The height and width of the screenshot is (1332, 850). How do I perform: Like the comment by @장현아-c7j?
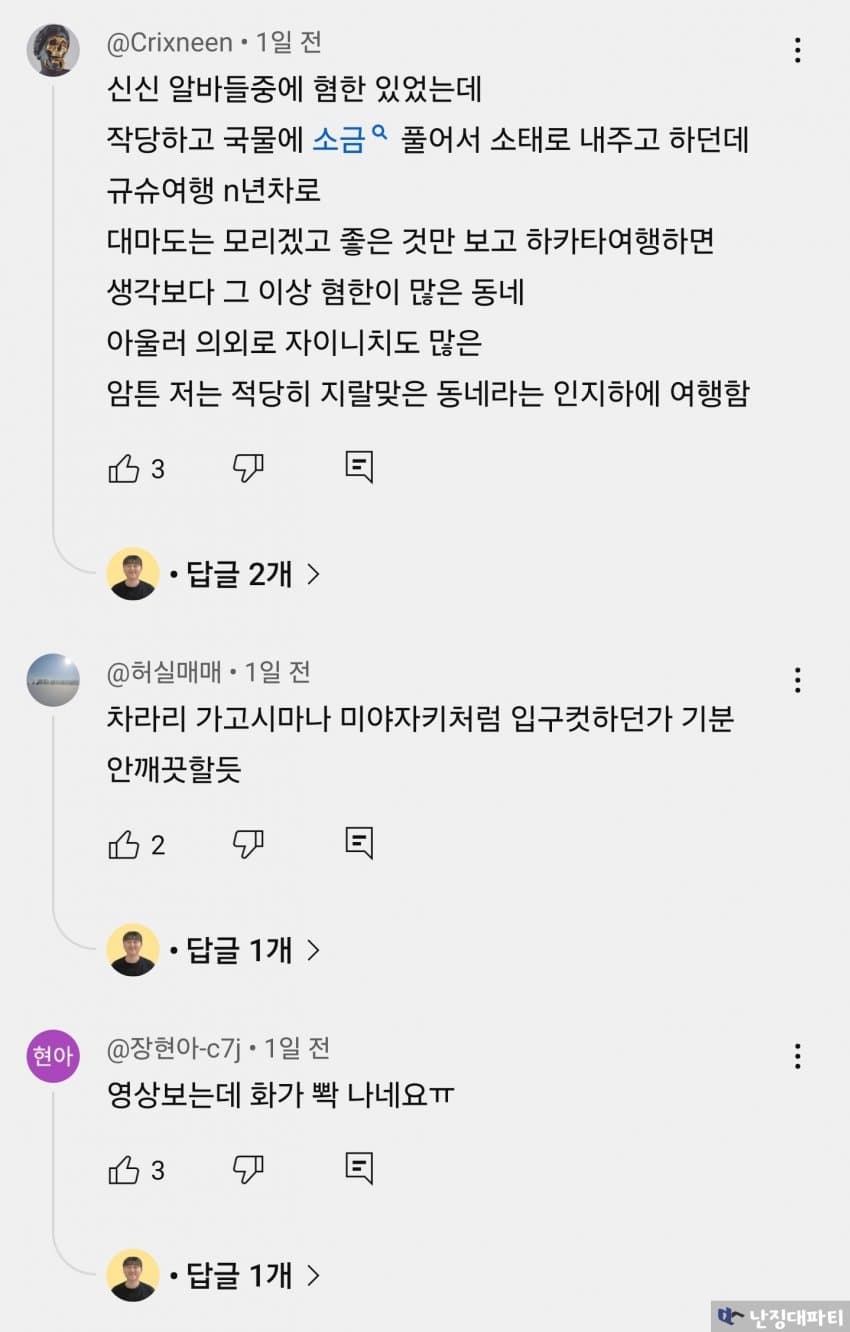124,1170
